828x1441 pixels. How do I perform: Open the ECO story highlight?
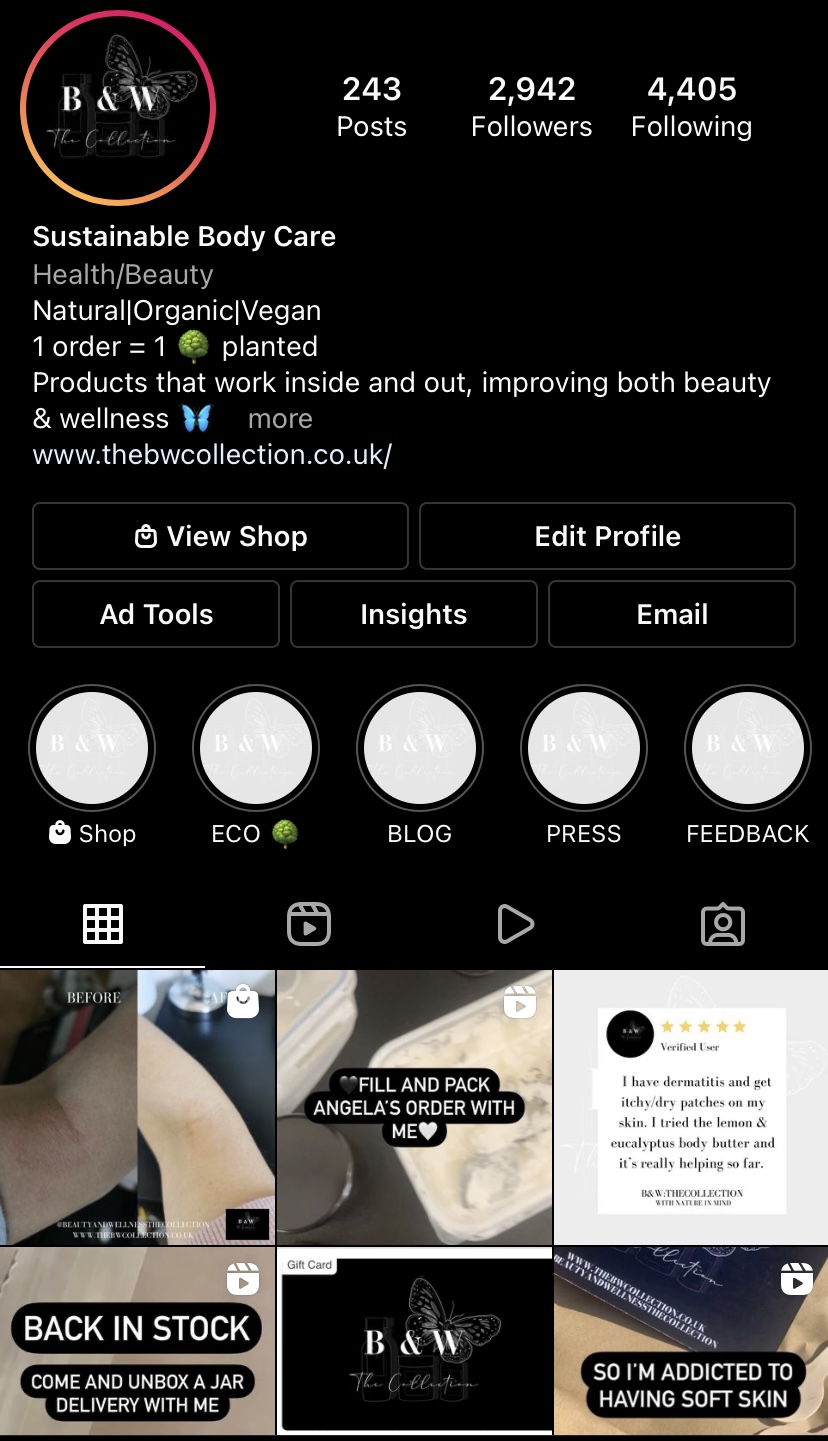256,748
